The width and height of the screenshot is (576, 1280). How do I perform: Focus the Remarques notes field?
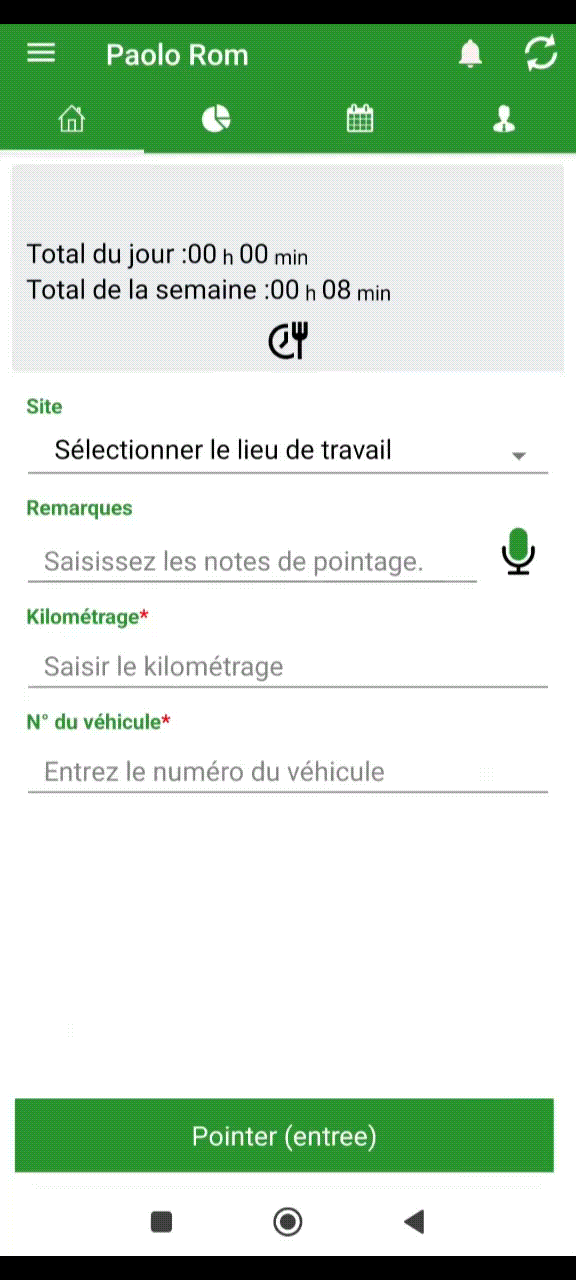[252, 562]
